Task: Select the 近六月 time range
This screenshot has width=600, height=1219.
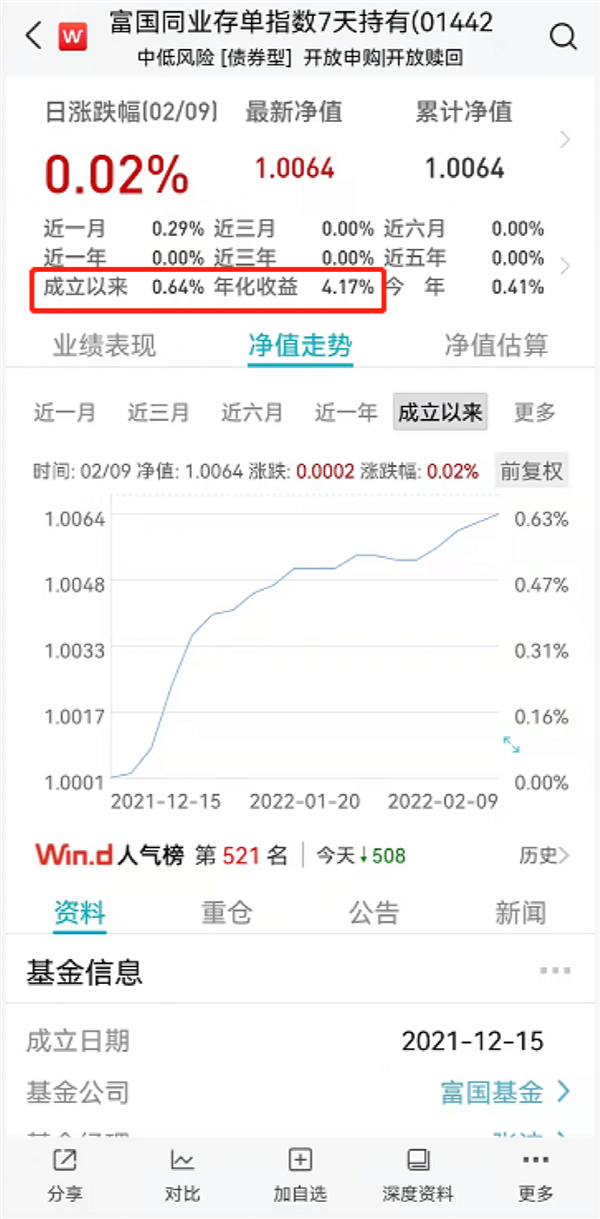Action: tap(252, 412)
